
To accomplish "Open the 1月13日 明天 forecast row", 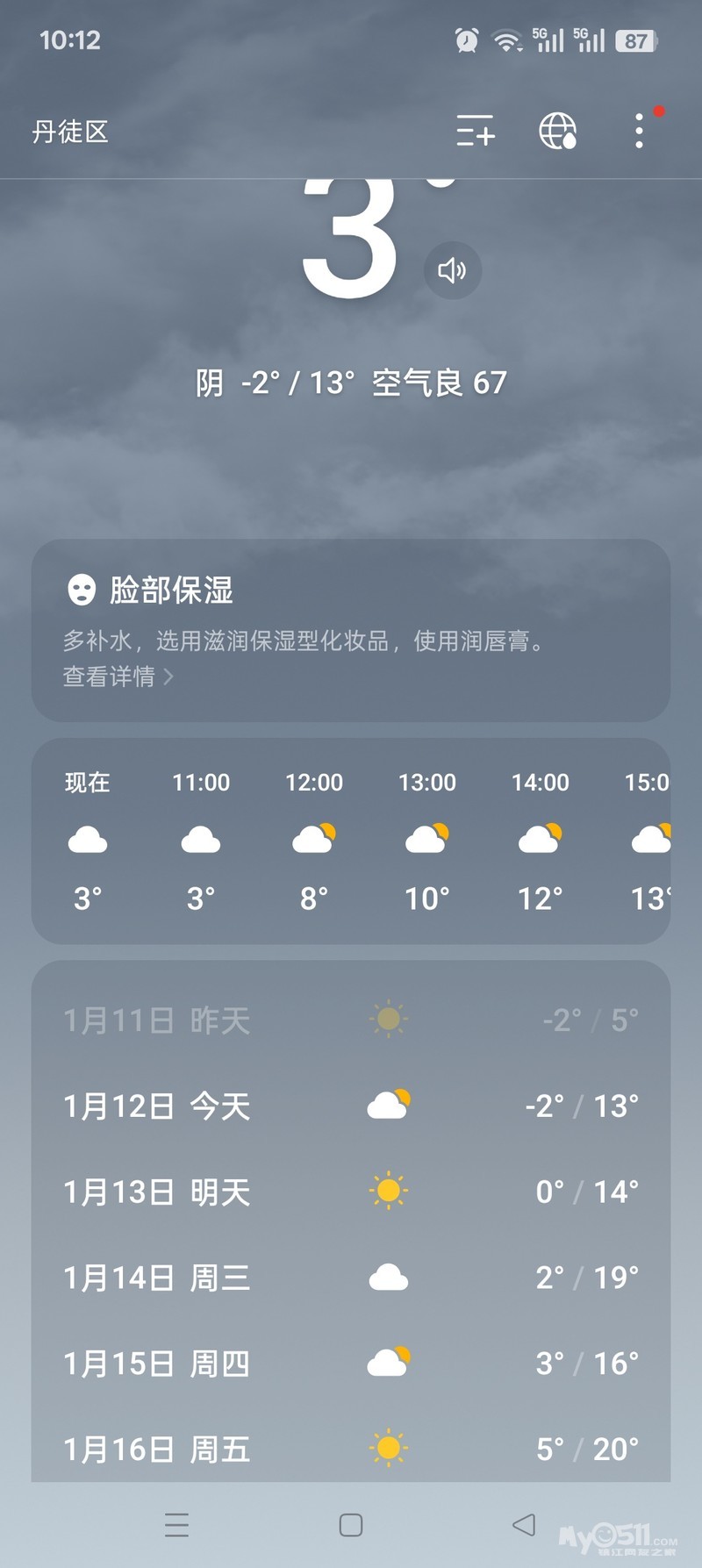I will [351, 1192].
